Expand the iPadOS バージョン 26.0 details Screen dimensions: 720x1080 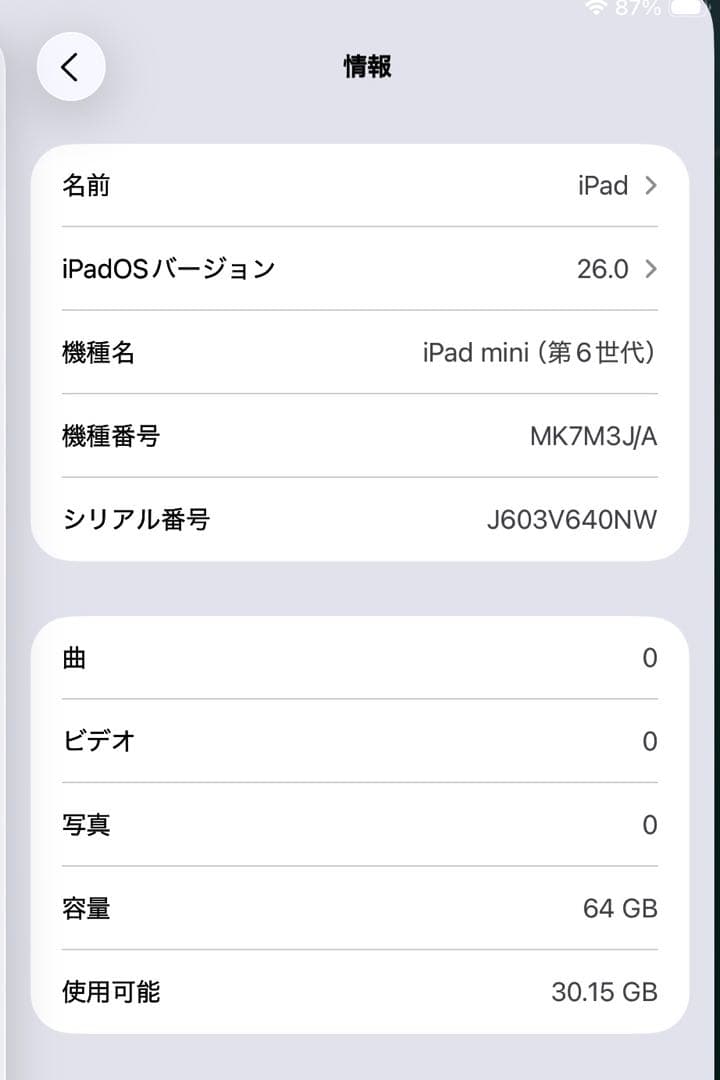pyautogui.click(x=651, y=269)
